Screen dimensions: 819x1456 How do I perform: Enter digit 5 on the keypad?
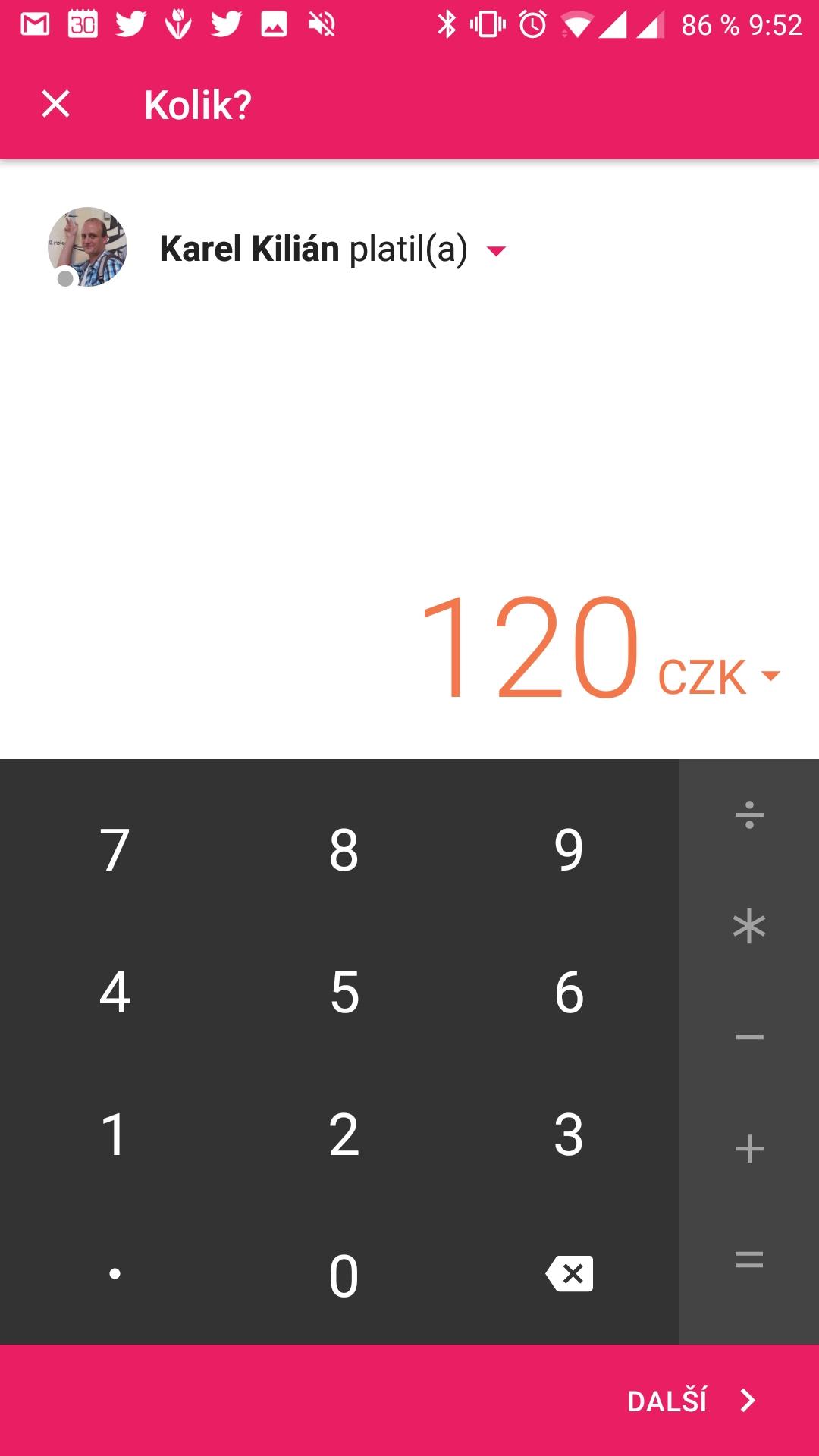pos(344,992)
